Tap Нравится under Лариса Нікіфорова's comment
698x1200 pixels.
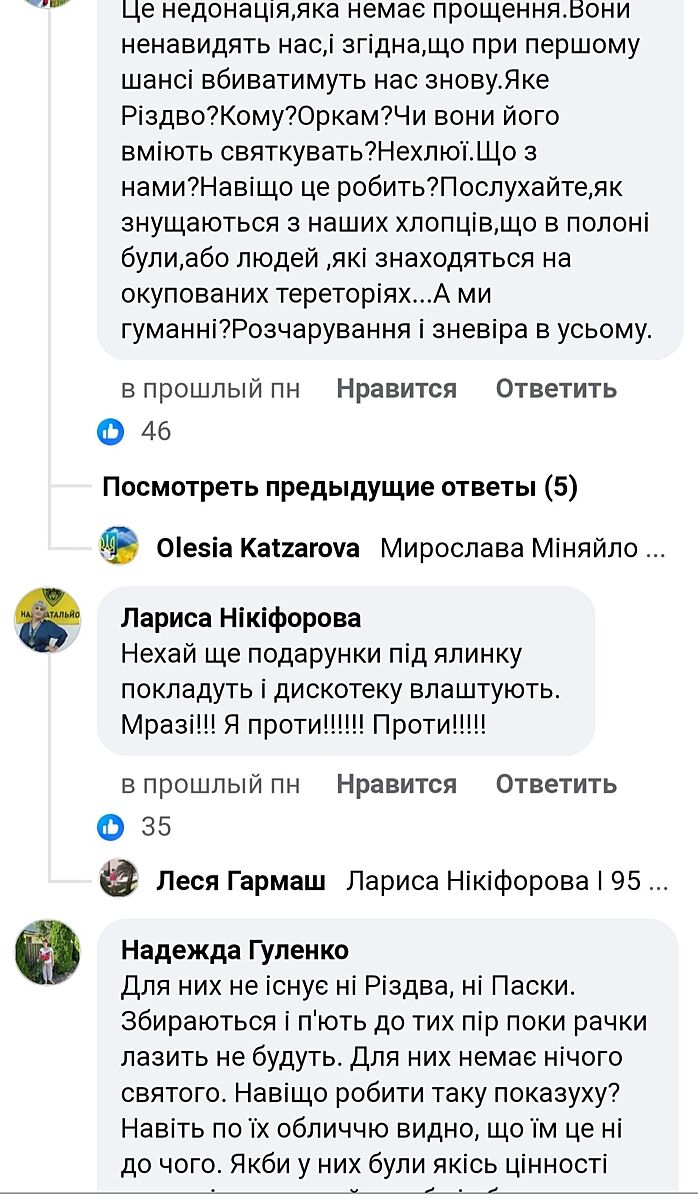point(396,784)
